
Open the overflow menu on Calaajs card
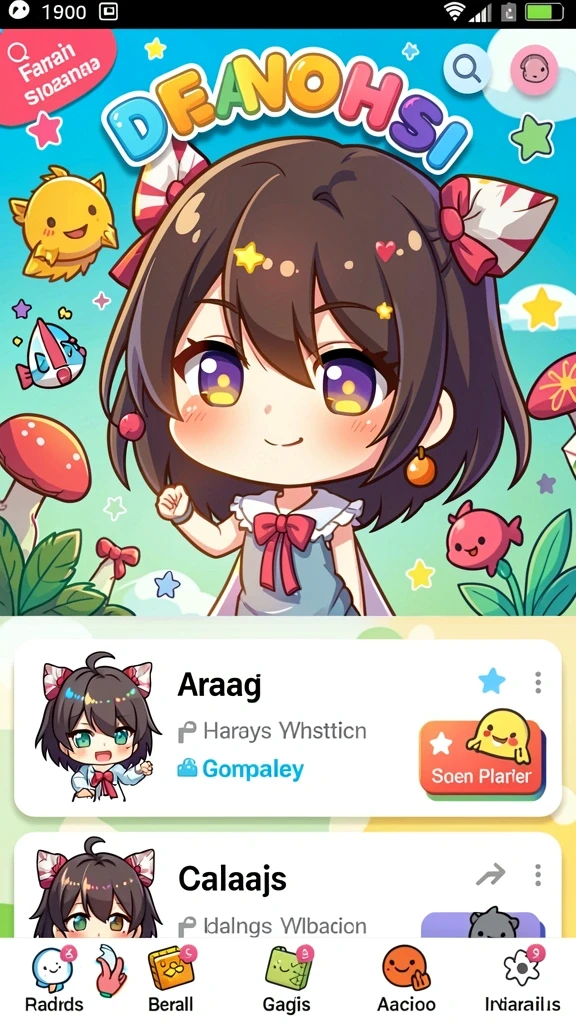click(x=538, y=874)
